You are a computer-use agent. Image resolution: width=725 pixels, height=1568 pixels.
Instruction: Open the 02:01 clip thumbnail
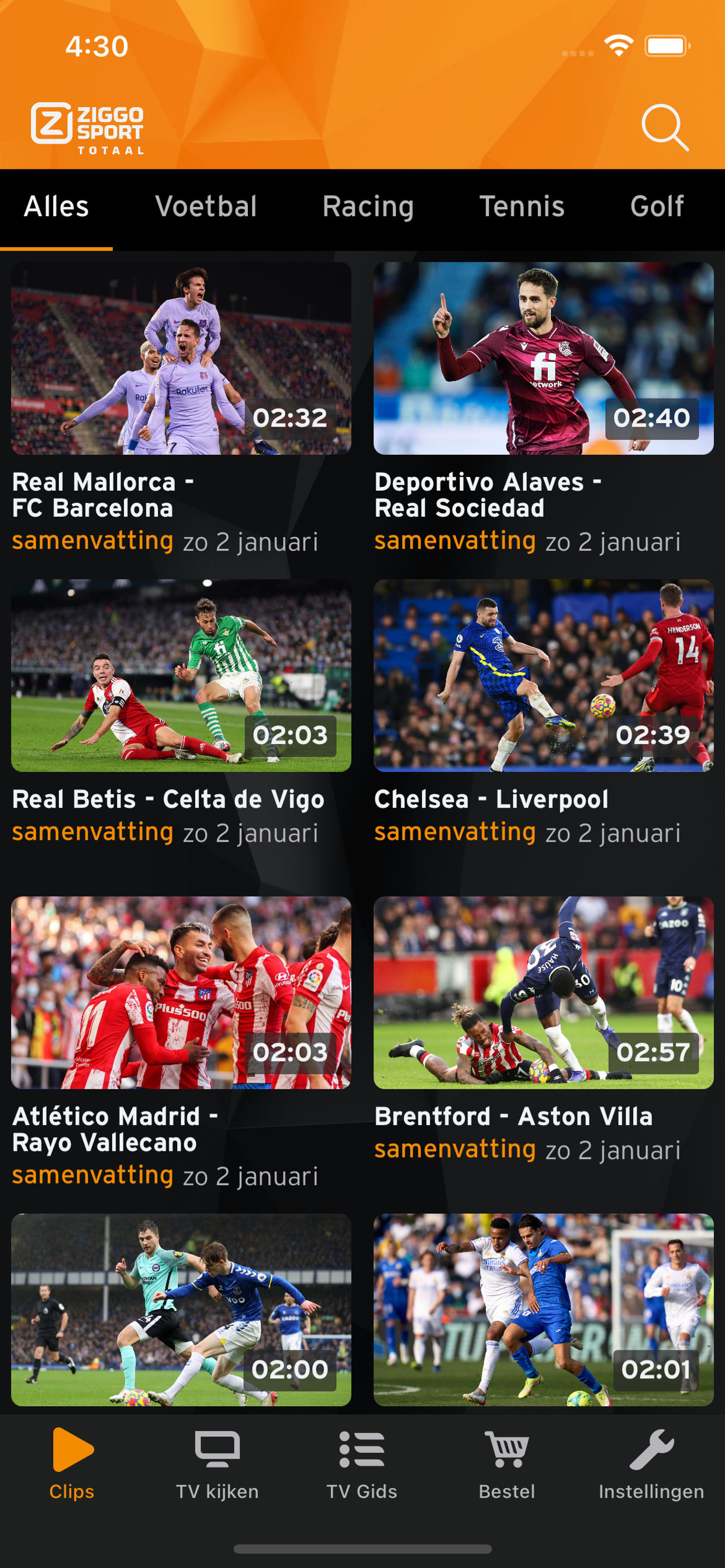tap(543, 1310)
